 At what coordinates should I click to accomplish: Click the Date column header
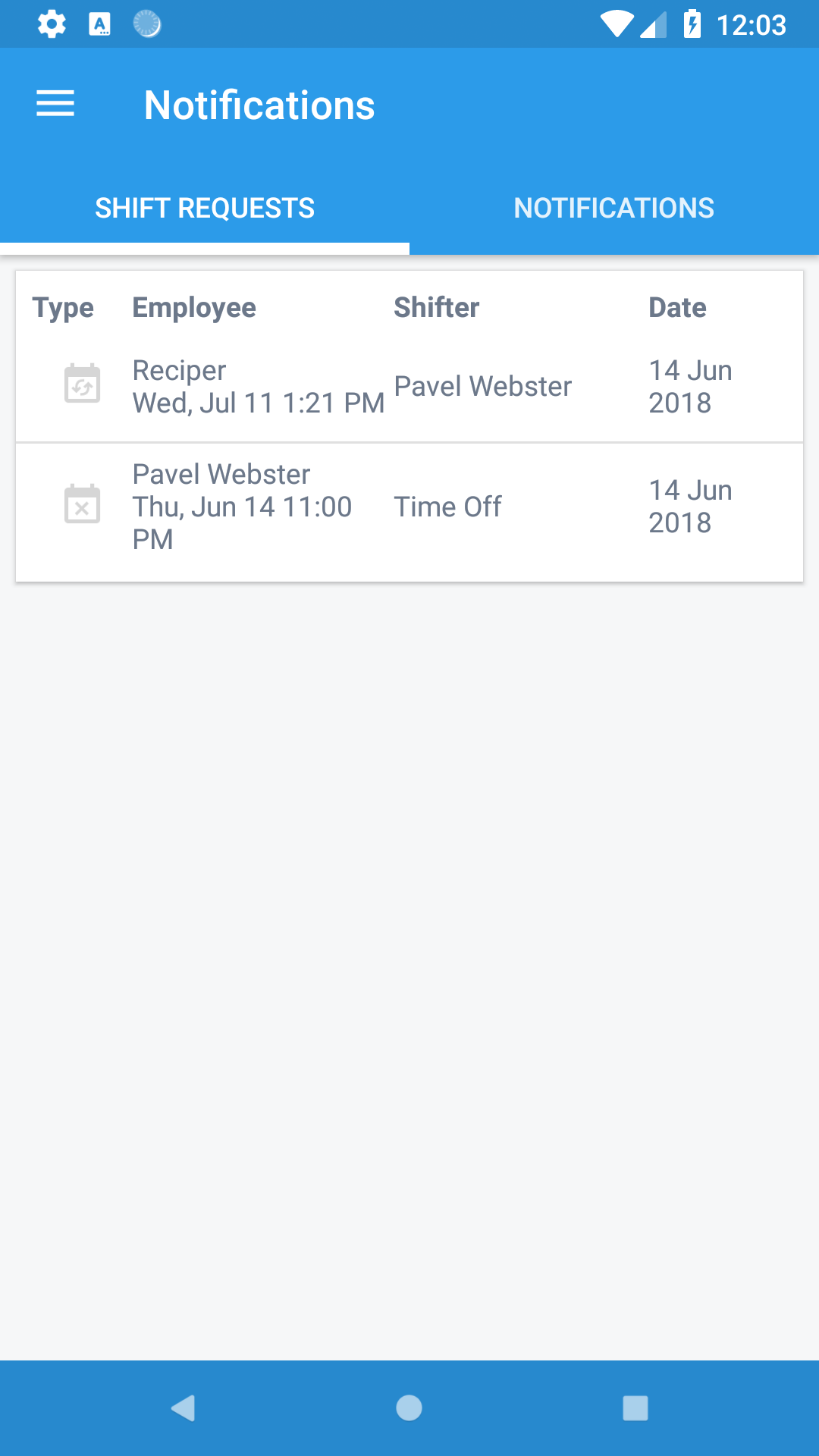[677, 307]
